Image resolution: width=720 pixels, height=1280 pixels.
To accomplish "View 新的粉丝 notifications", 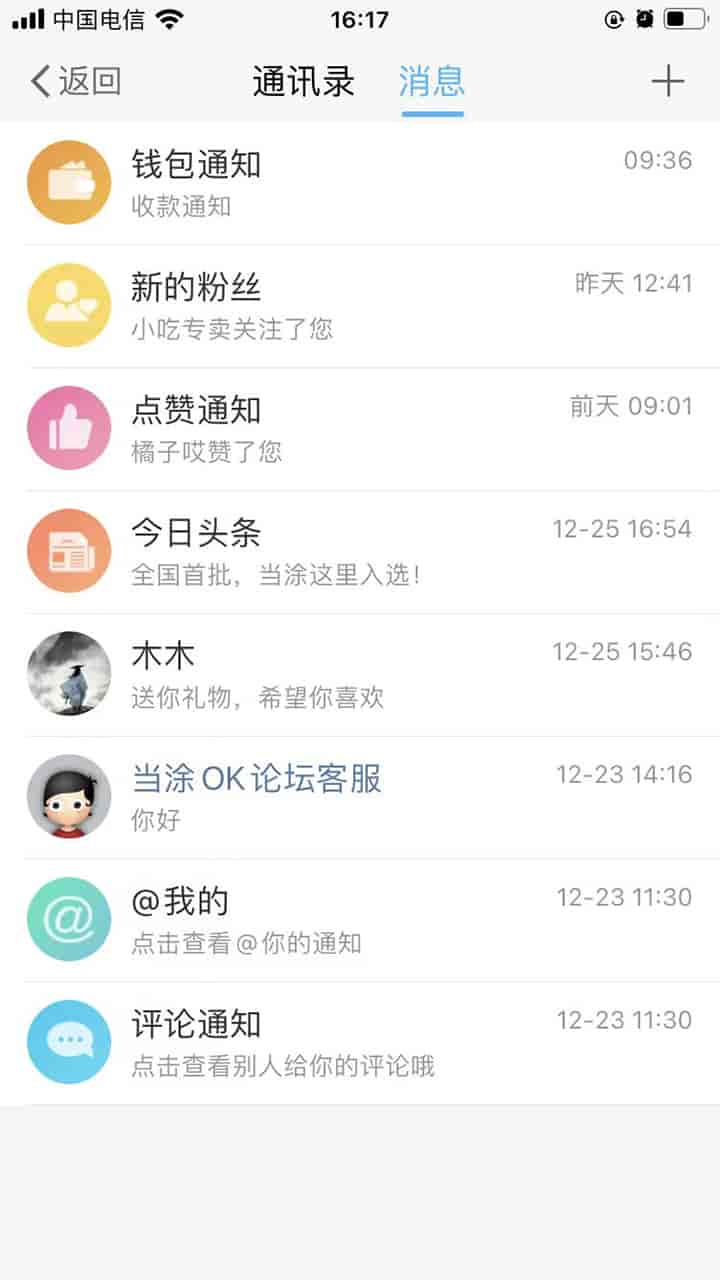I will click(360, 306).
